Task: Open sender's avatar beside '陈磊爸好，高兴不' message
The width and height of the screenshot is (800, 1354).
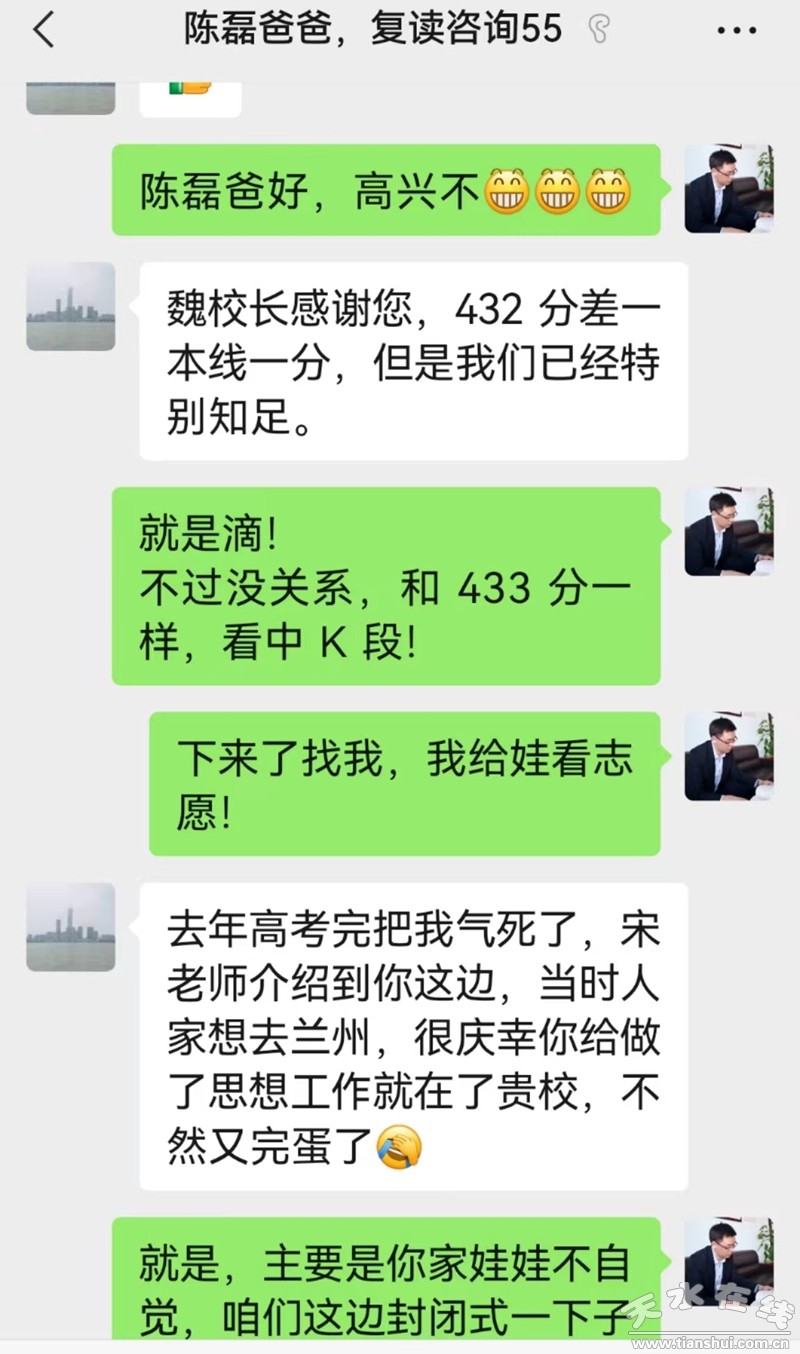Action: 728,189
